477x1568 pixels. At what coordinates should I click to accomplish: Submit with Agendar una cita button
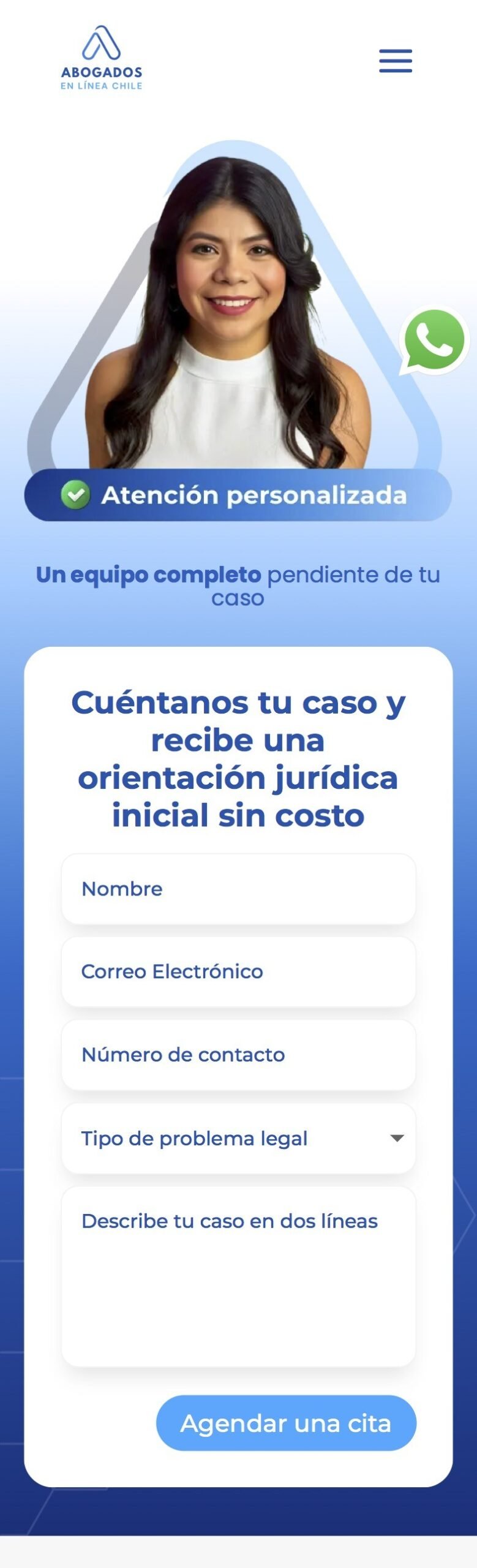click(286, 1423)
